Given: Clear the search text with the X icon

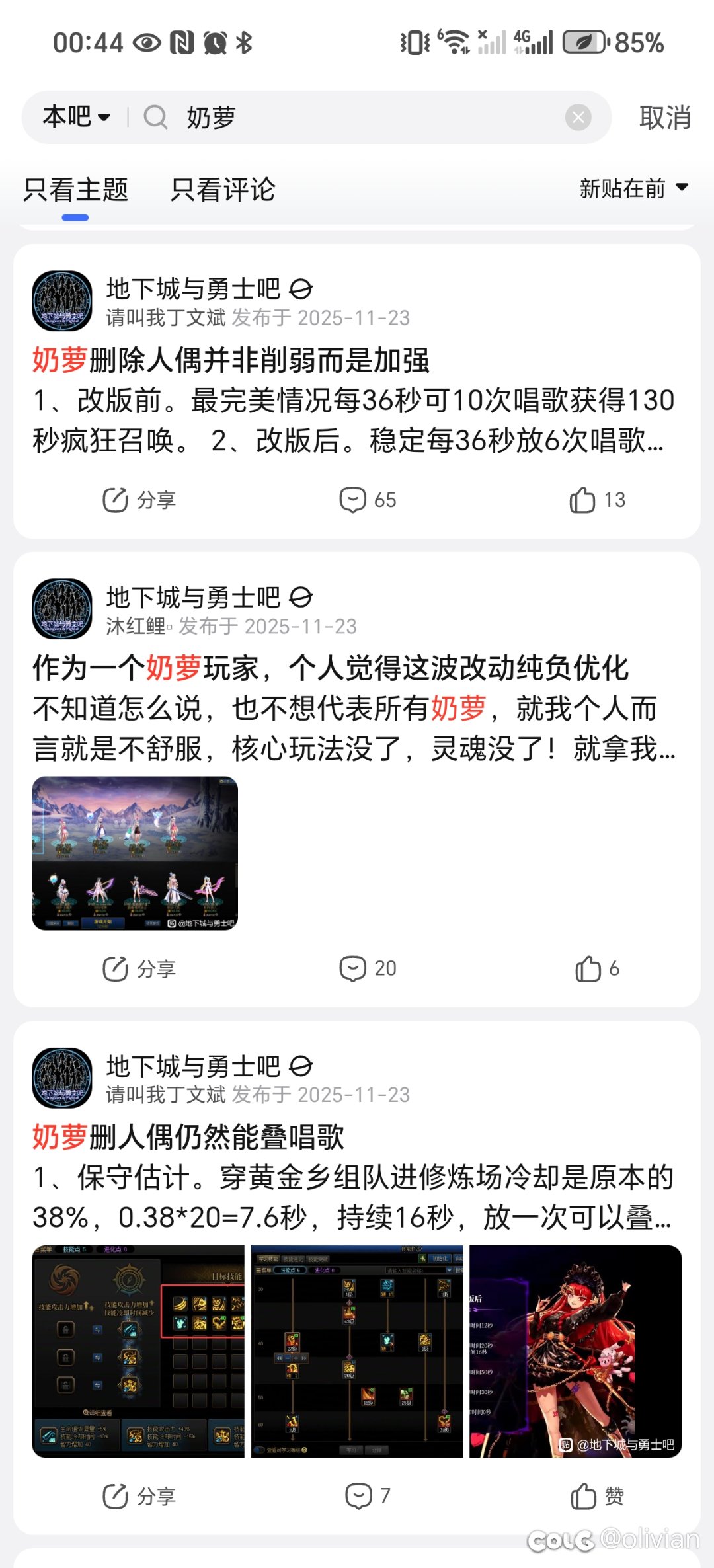Looking at the screenshot, I should (578, 118).
